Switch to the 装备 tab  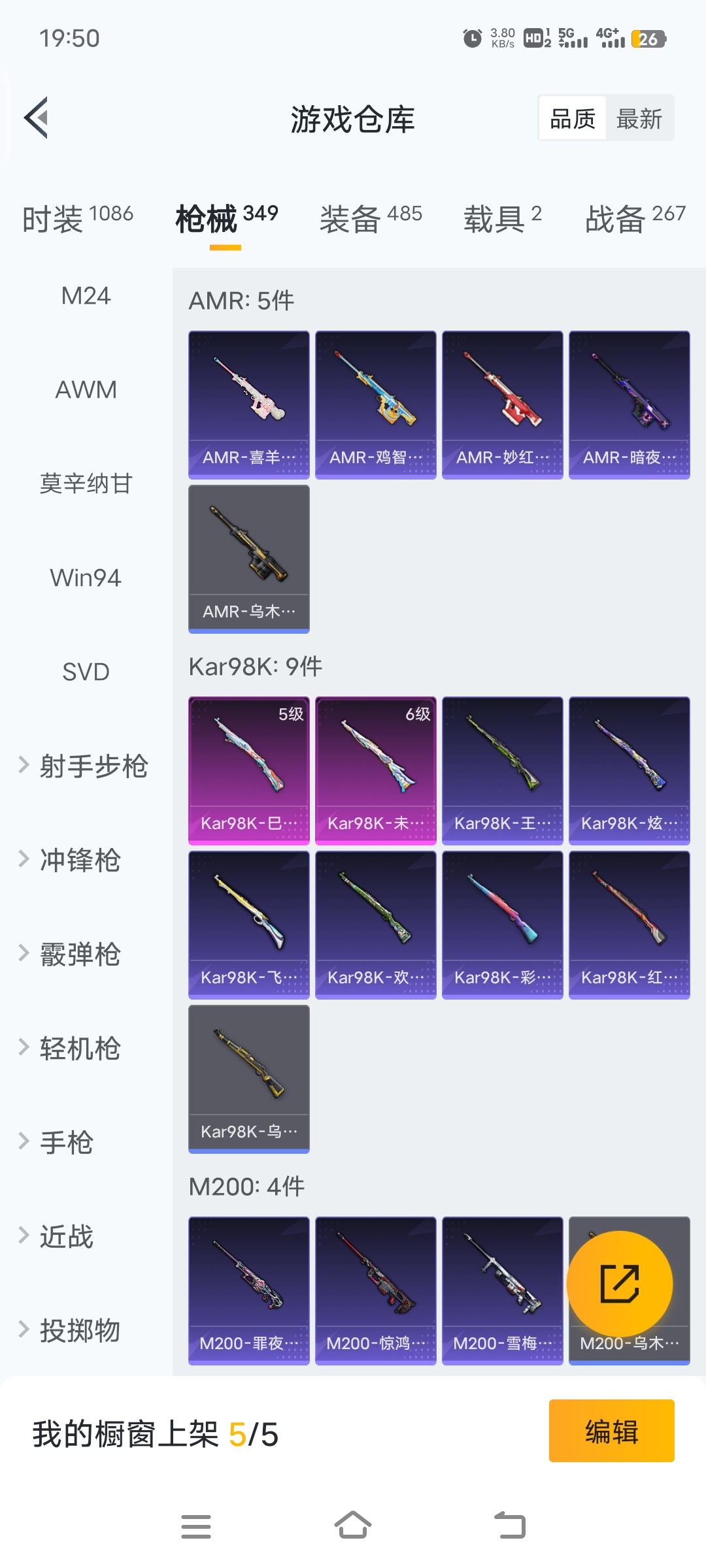(371, 218)
